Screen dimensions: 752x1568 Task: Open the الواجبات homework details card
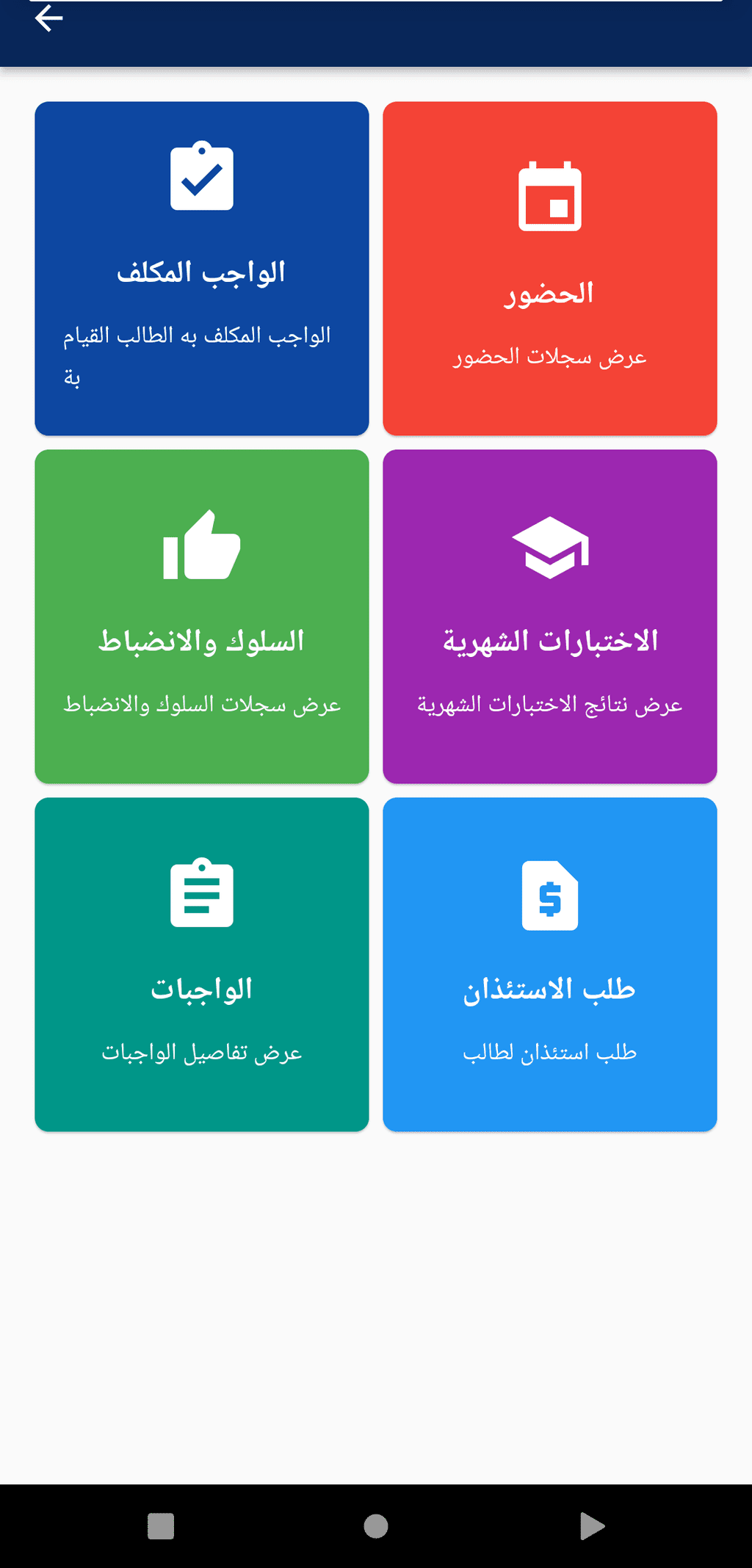[202, 965]
